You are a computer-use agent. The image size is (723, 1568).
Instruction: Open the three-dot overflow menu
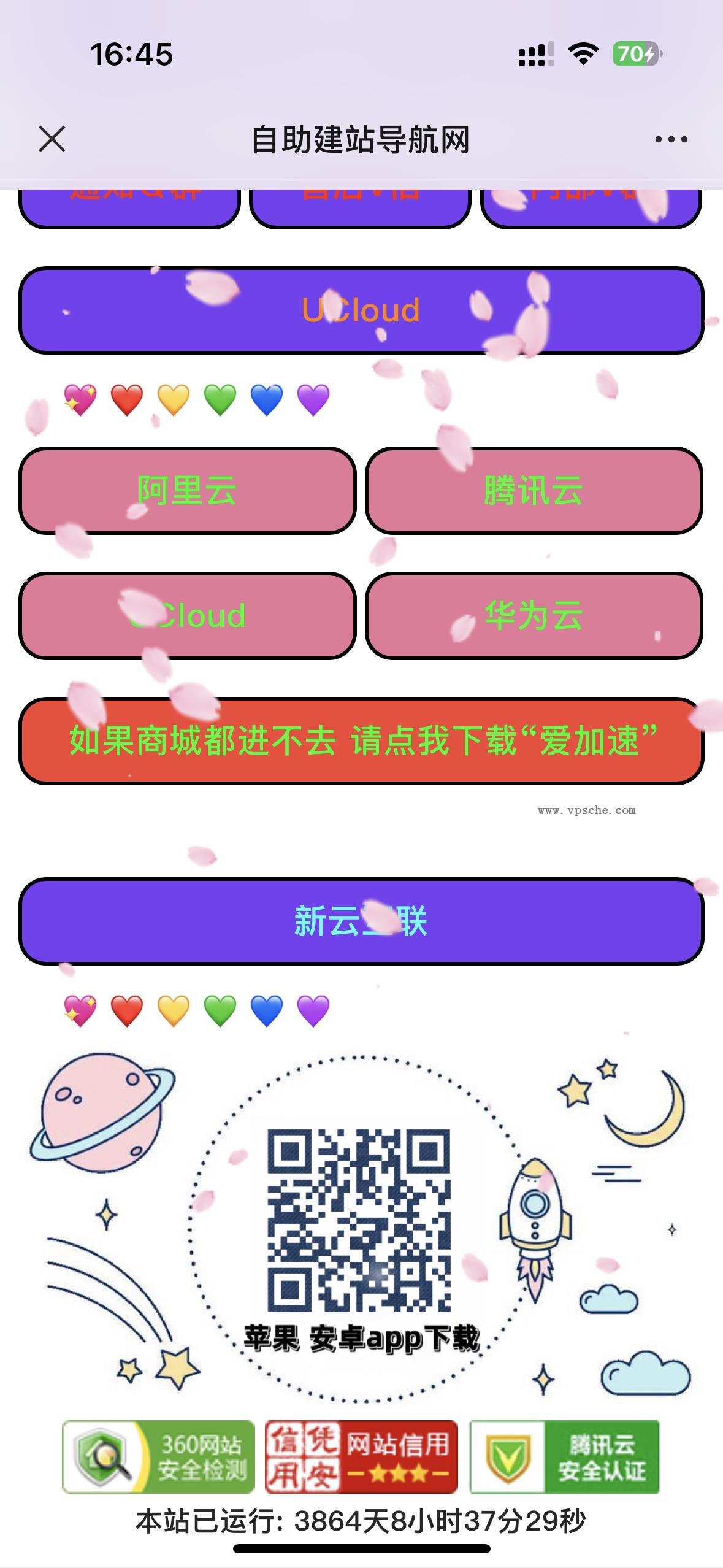[x=671, y=140]
